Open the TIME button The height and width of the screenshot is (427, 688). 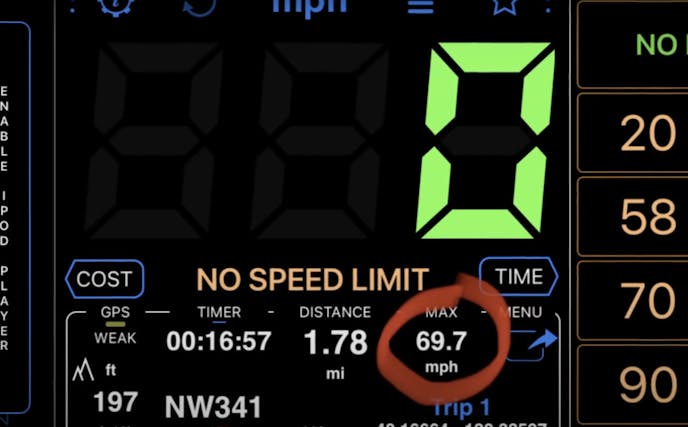pos(518,277)
